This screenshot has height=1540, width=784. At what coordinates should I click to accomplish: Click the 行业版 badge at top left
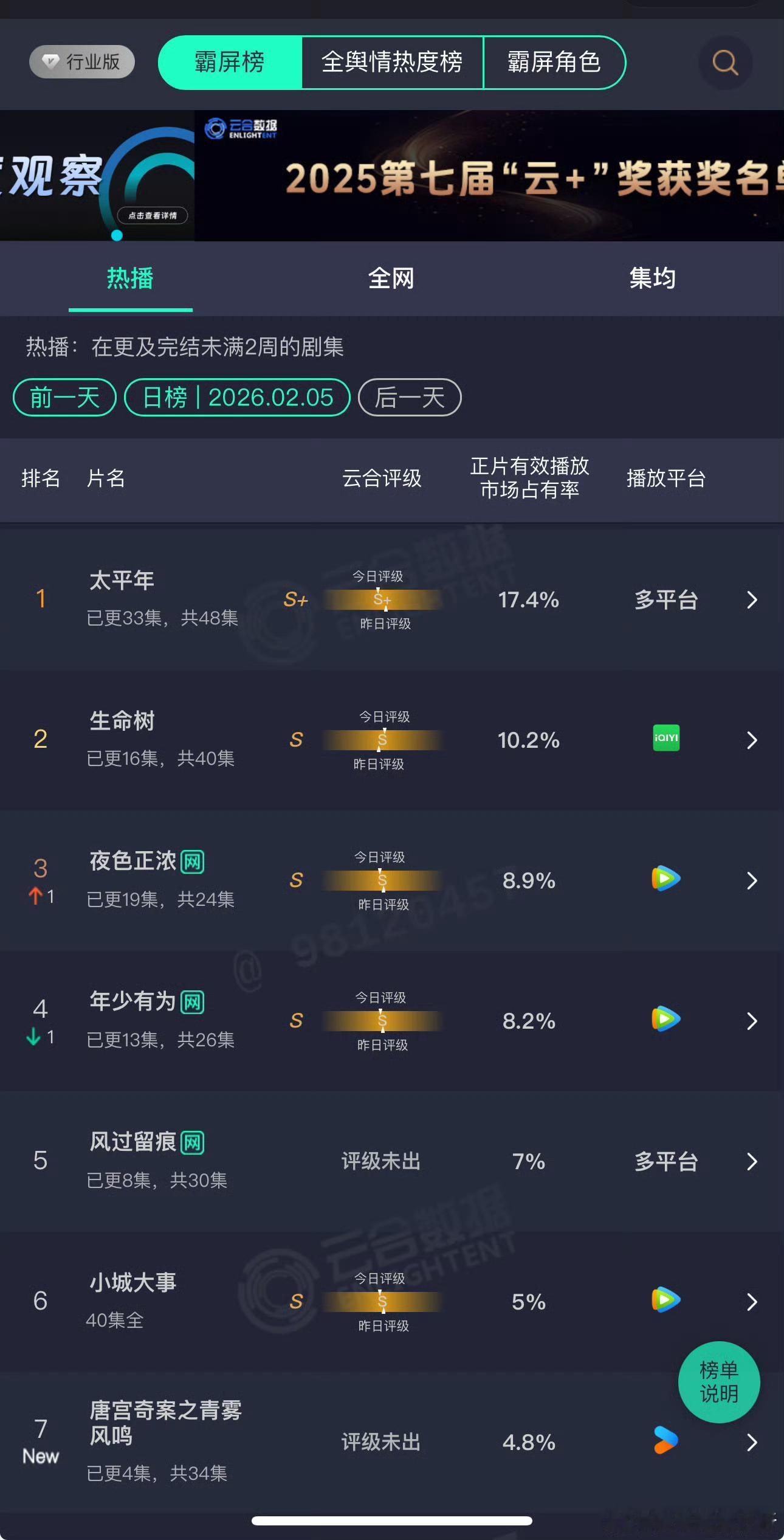[81, 61]
